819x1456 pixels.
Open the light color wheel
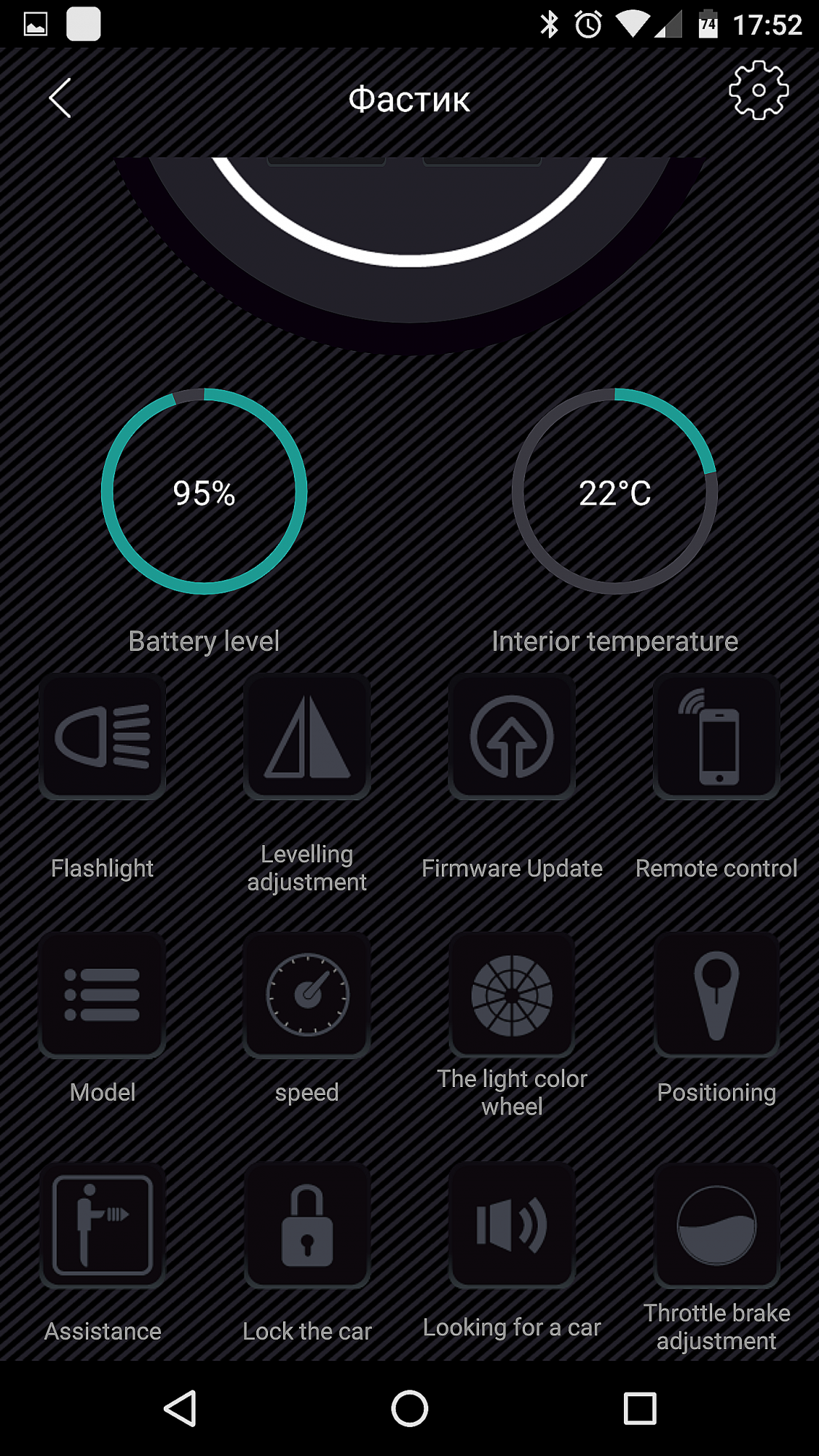click(512, 994)
